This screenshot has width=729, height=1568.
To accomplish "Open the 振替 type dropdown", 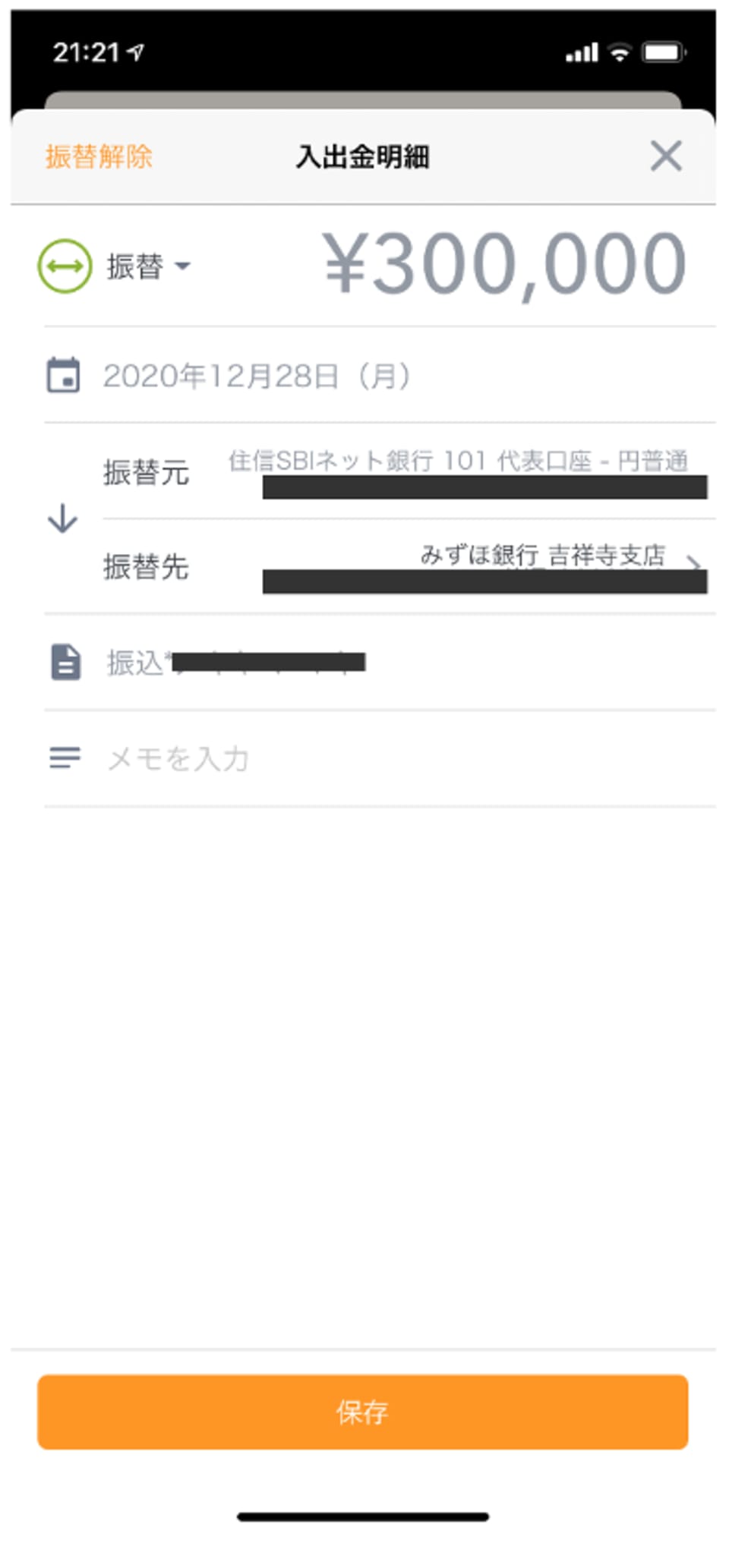I will tap(147, 266).
